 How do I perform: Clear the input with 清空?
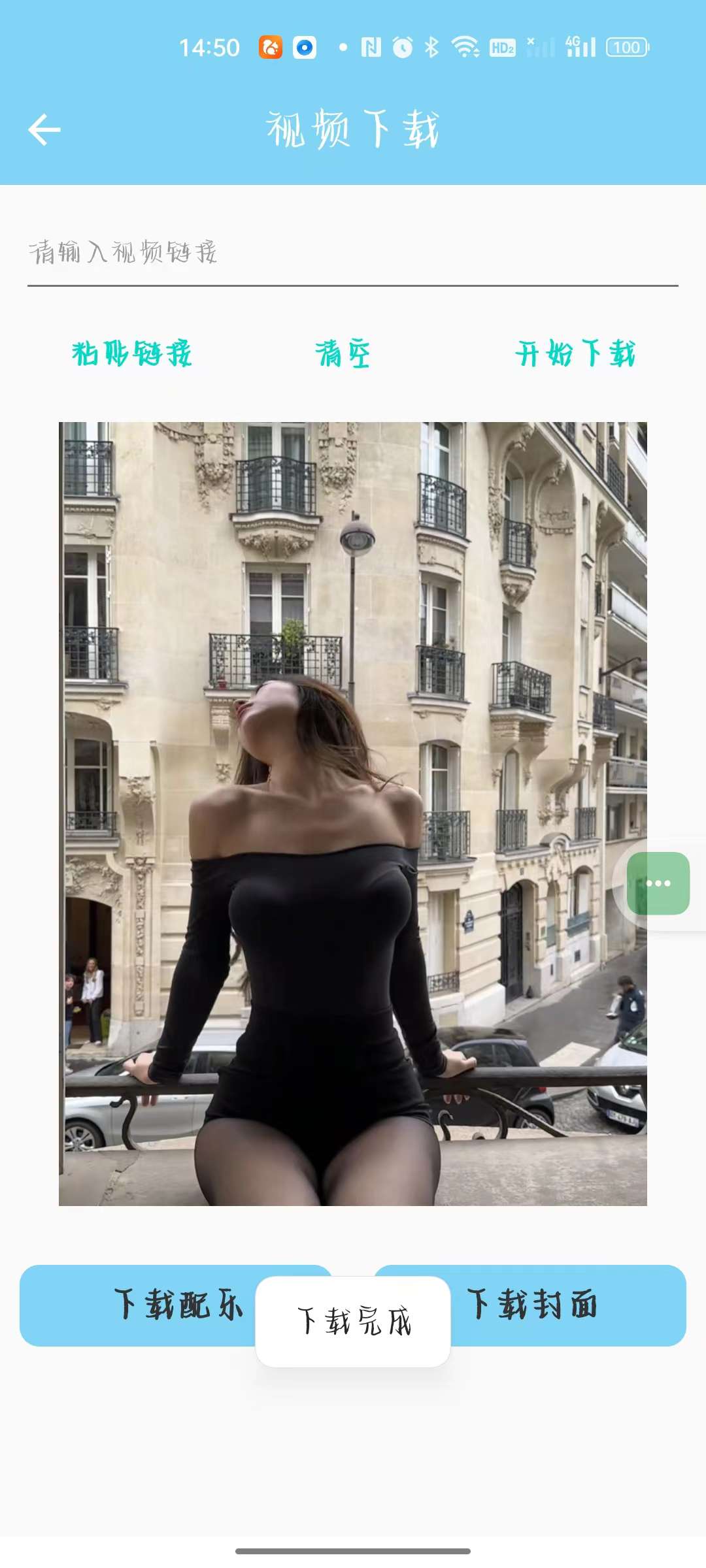[343, 353]
